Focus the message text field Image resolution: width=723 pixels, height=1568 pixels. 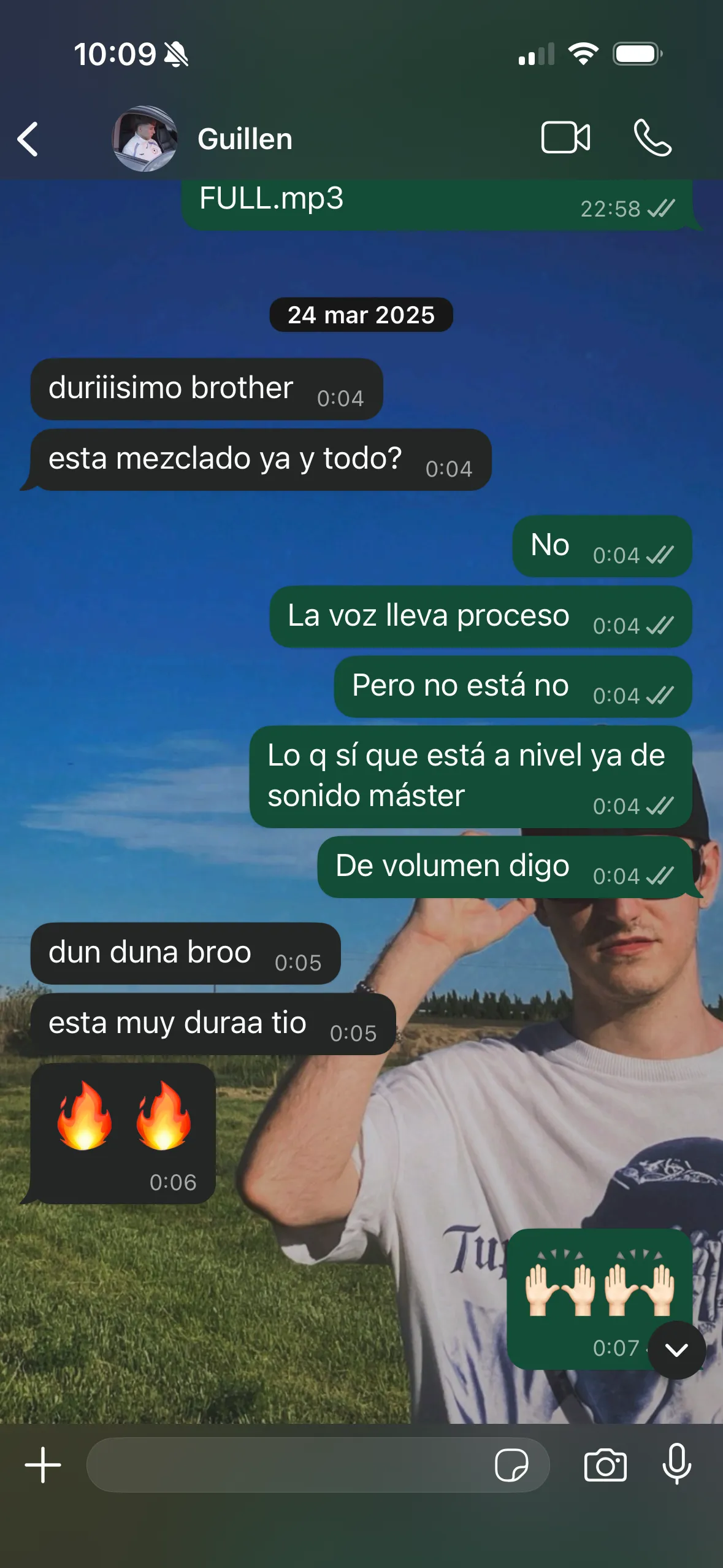[x=288, y=1465]
